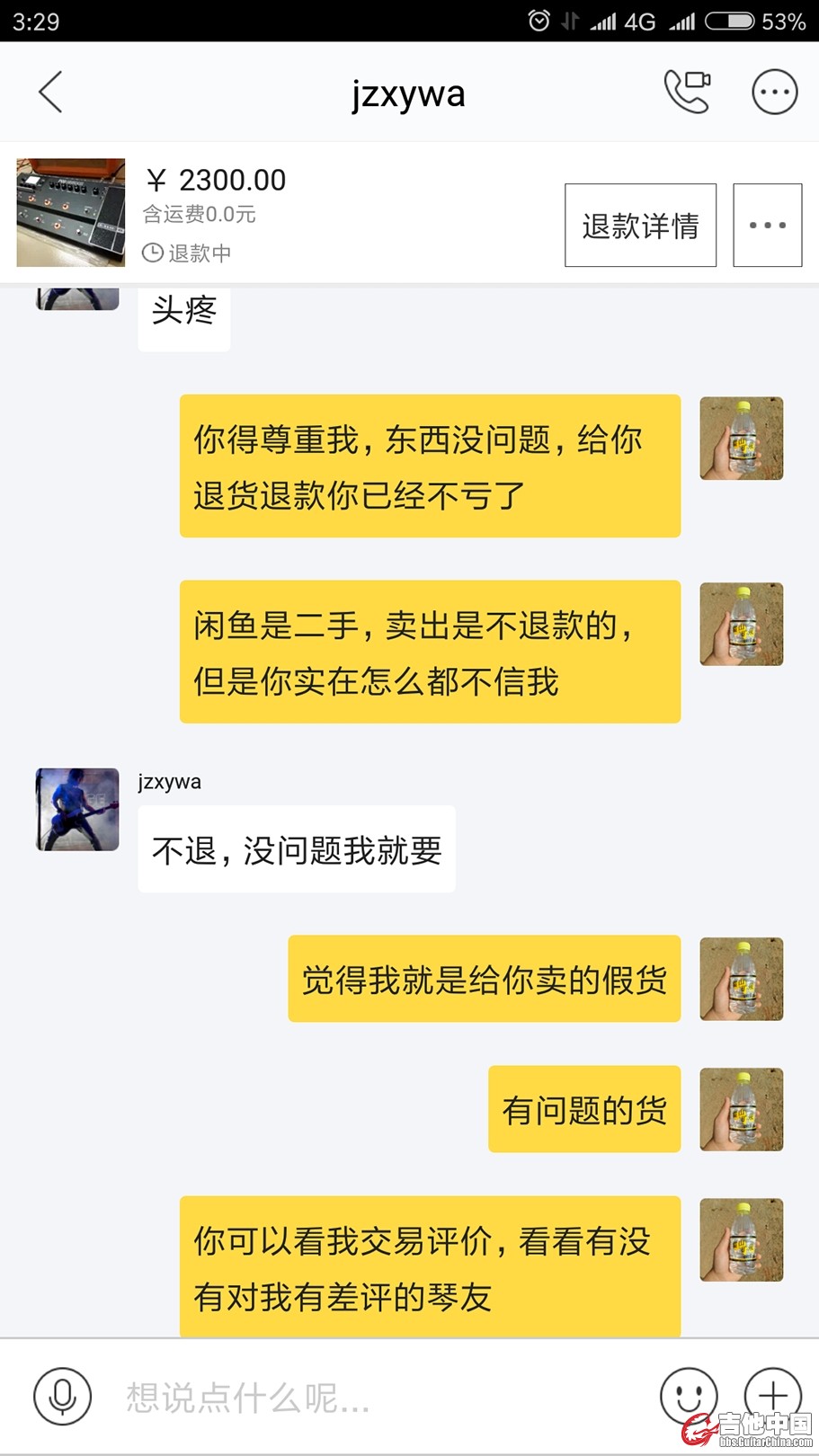Open the ¥2300.00 item thumbnail
Image resolution: width=819 pixels, height=1456 pixels.
pos(71,213)
